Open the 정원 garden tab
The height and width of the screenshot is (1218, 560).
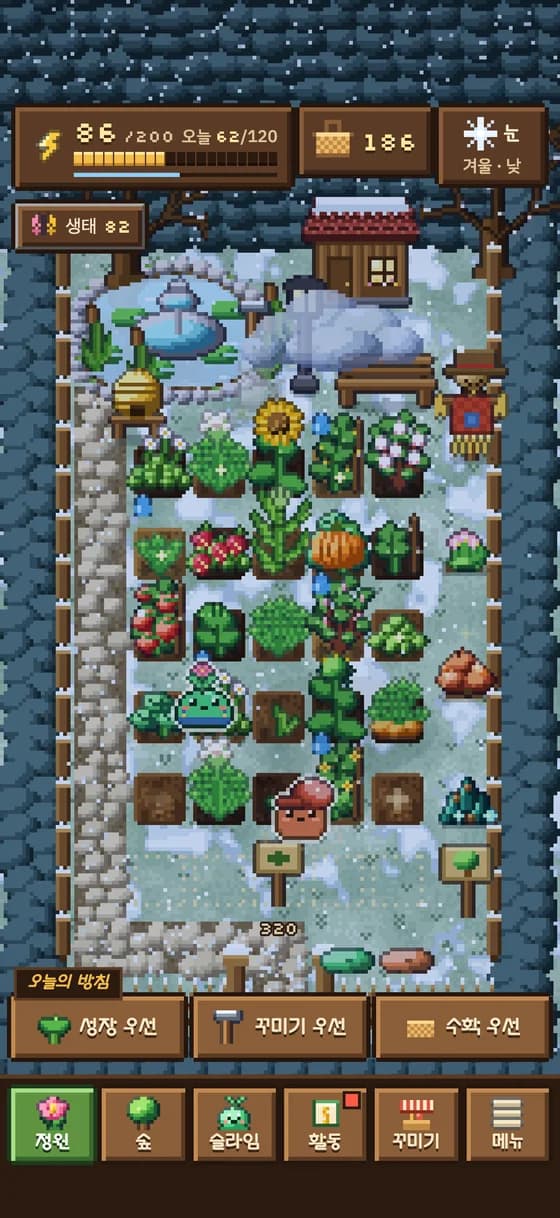pyautogui.click(x=53, y=1124)
